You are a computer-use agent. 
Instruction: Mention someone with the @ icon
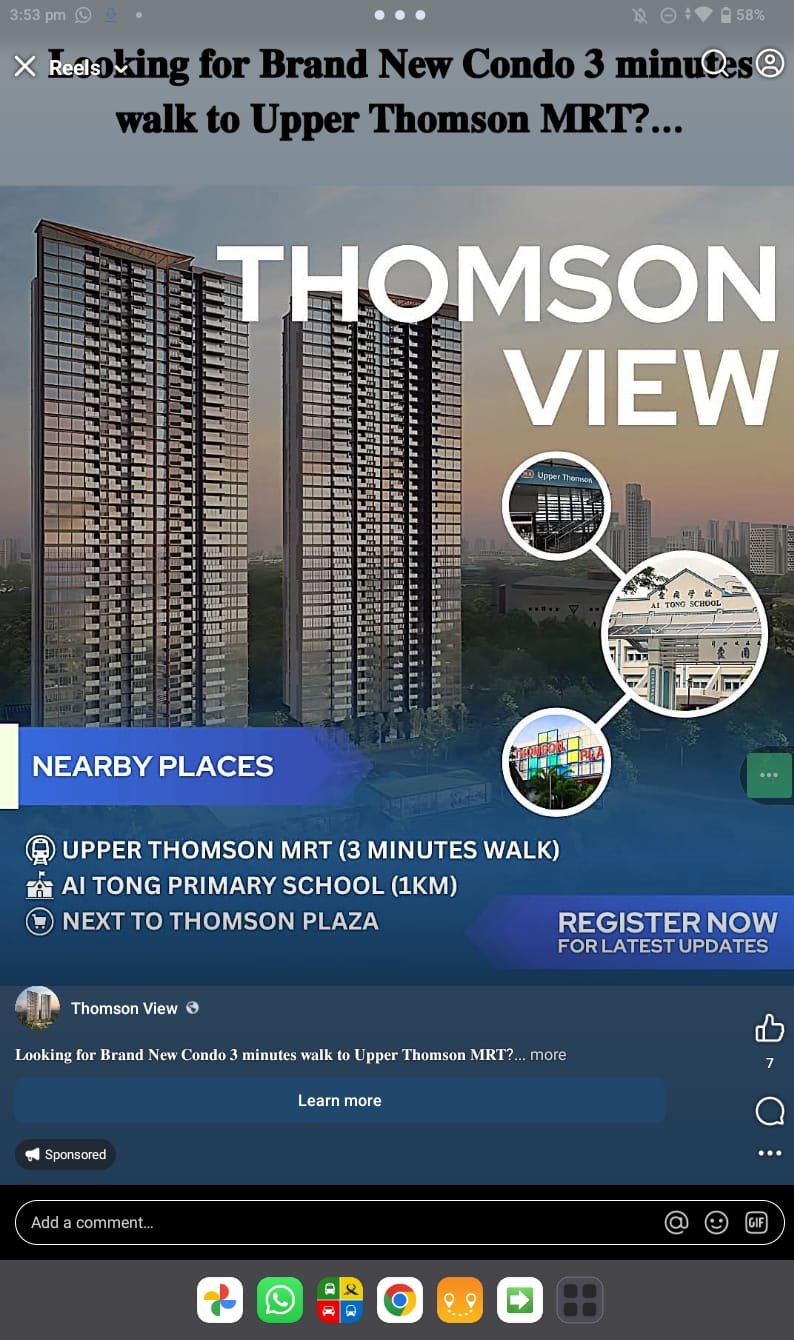(677, 1222)
